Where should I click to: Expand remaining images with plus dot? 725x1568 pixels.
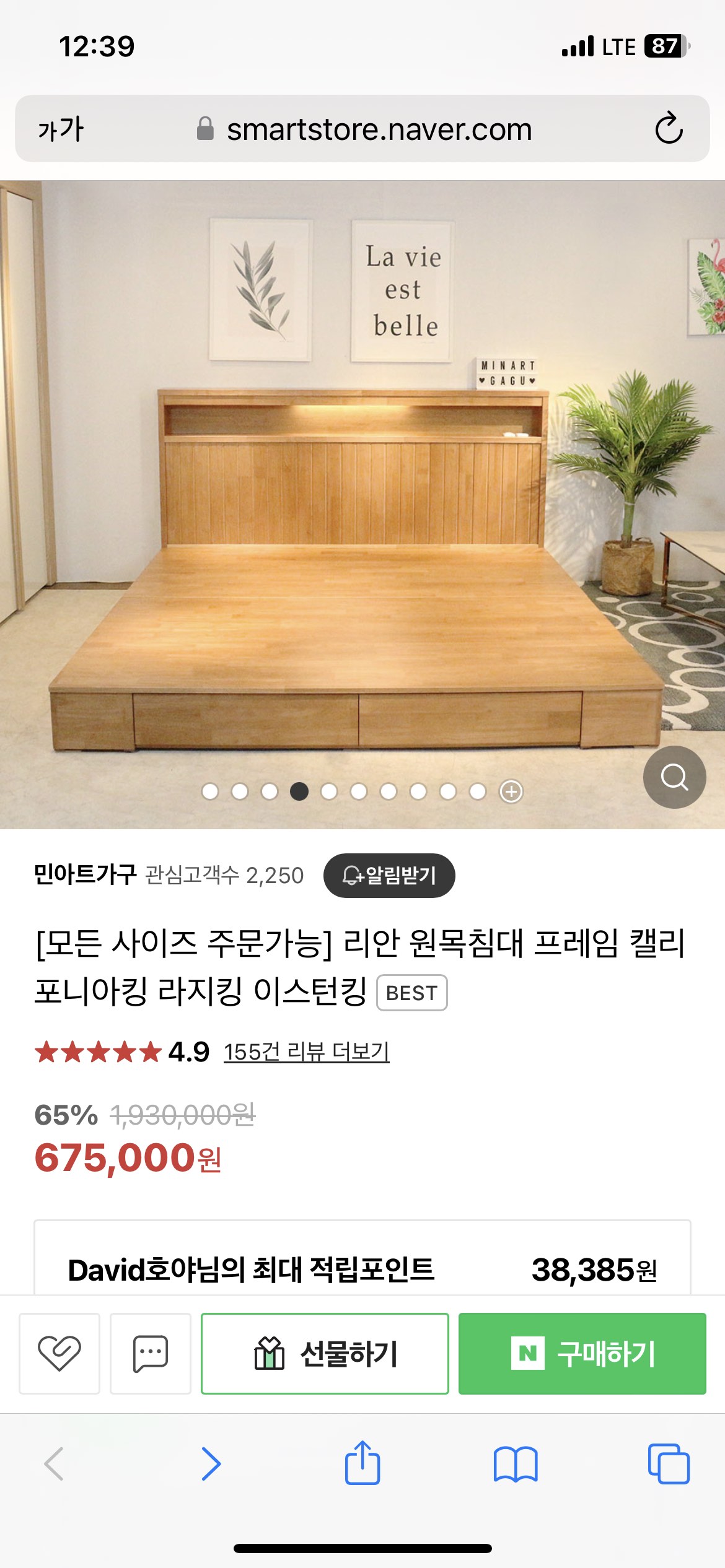click(x=511, y=791)
